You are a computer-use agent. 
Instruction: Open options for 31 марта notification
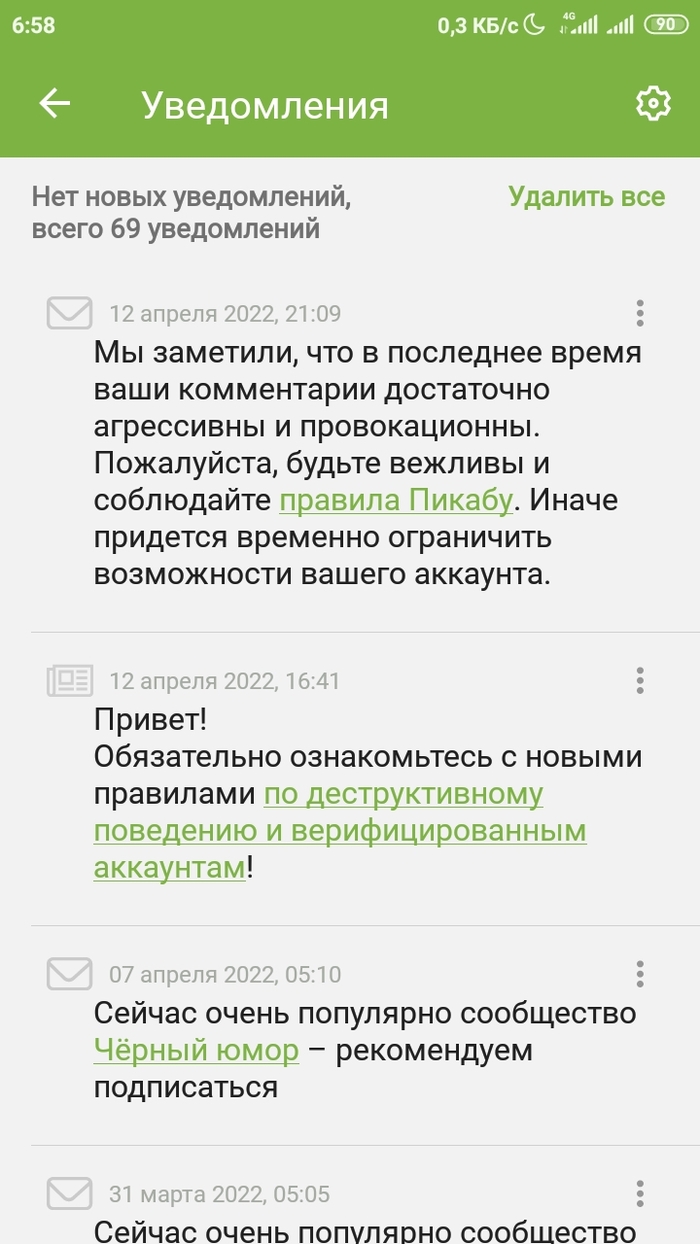[640, 1194]
